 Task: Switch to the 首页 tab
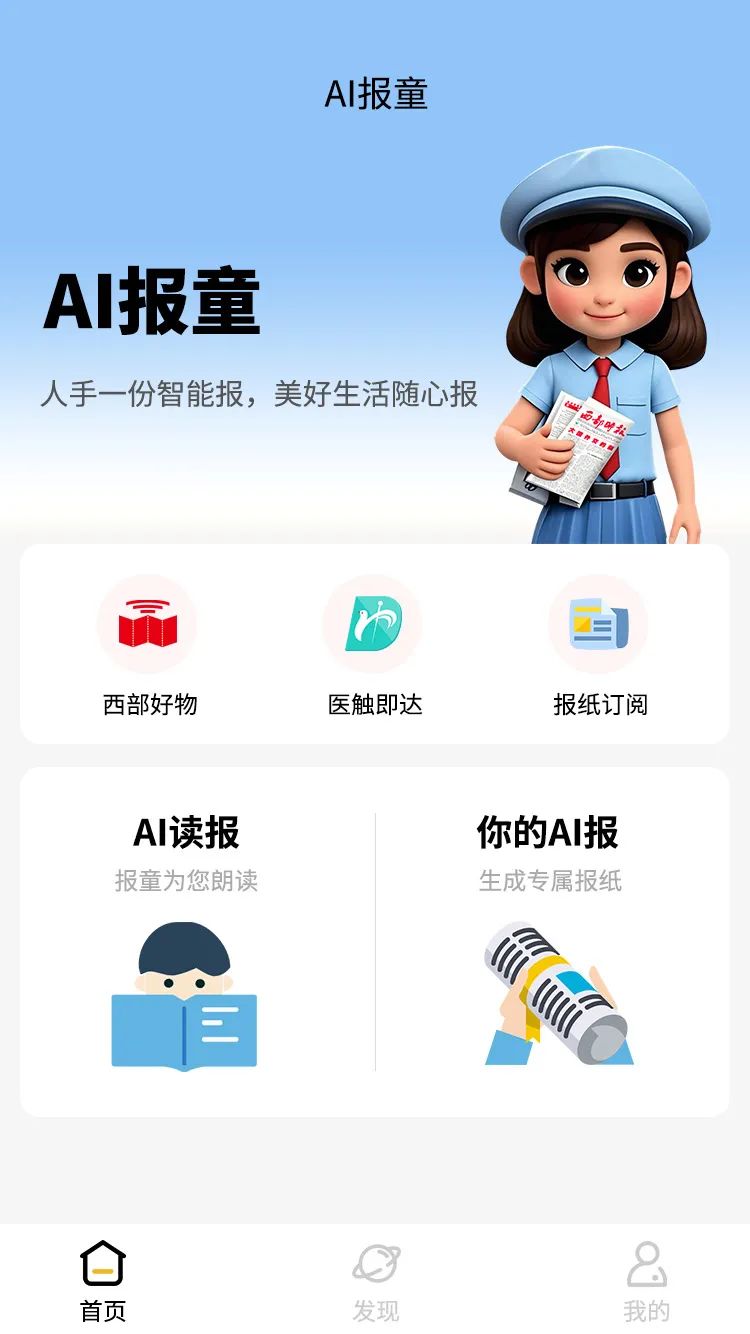pos(103,1281)
